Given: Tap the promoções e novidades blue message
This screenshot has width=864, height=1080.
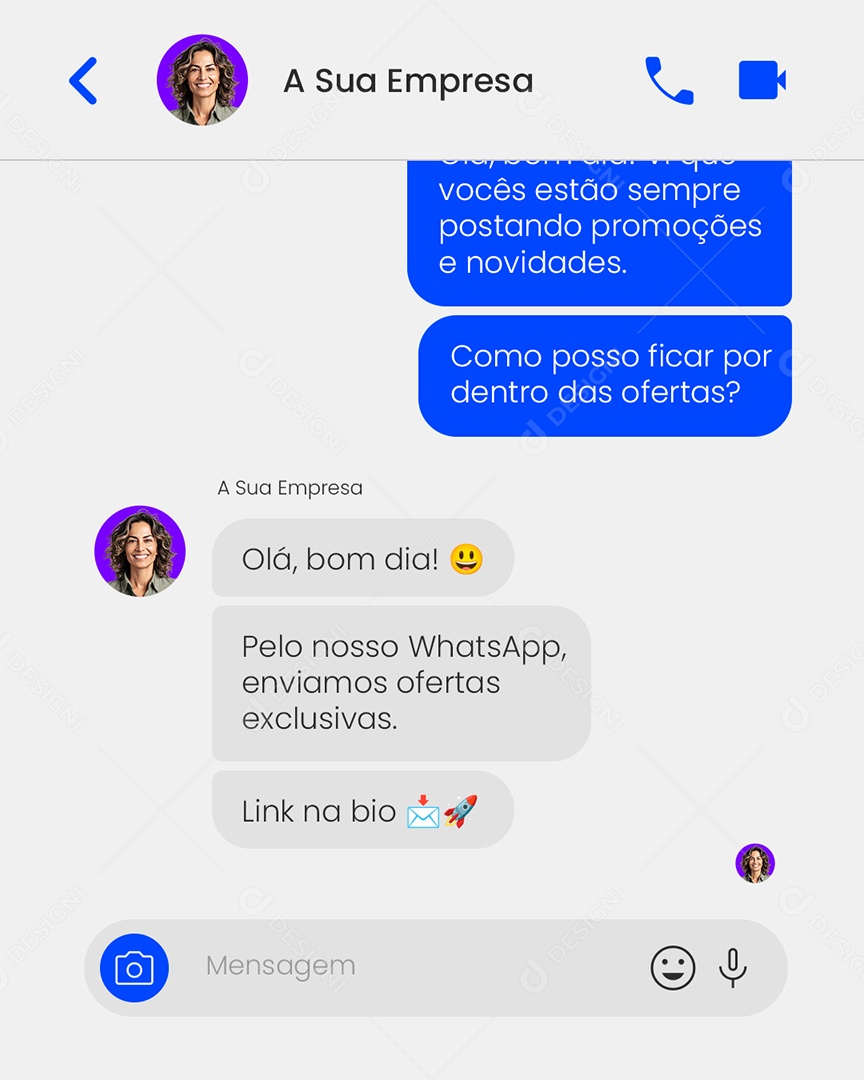Looking at the screenshot, I should pos(600,225).
